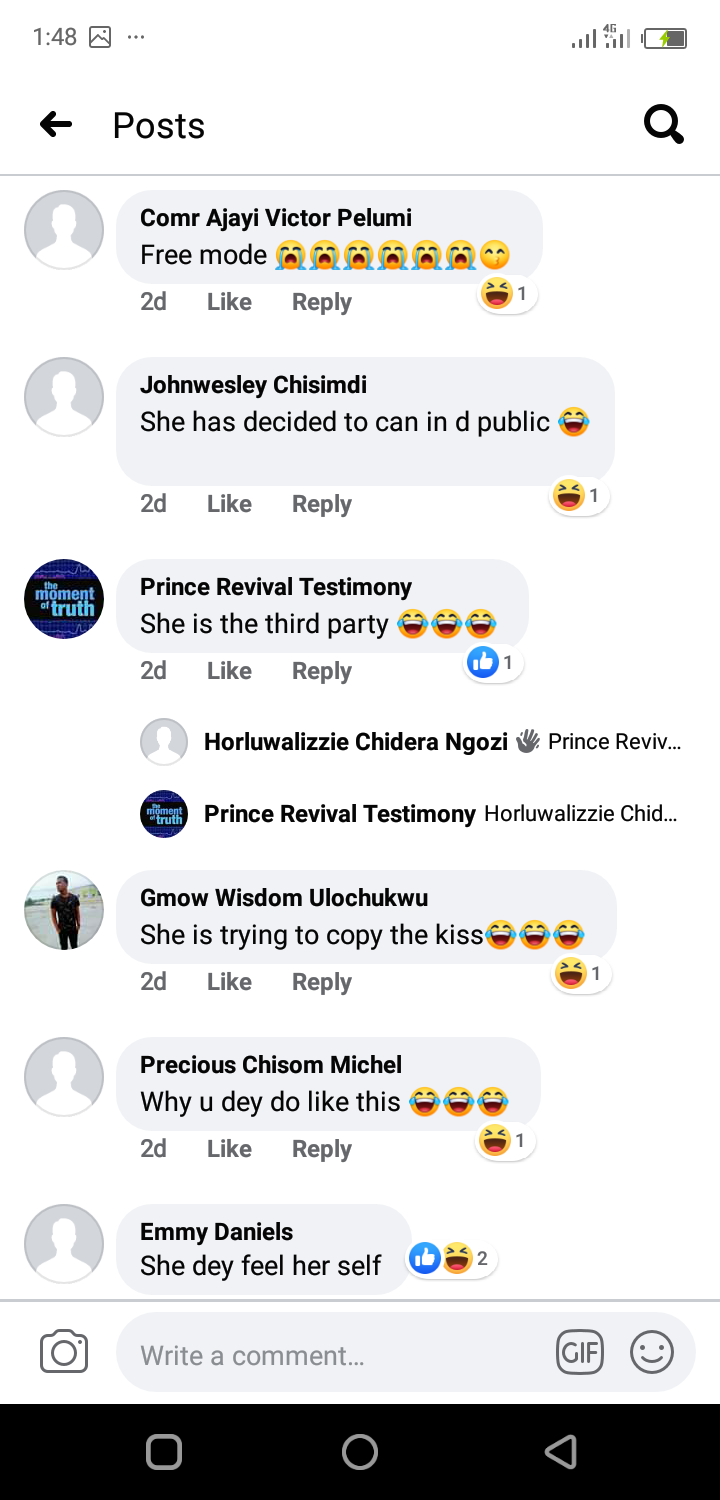The width and height of the screenshot is (720, 1500).
Task: Reply to Johnwesley Chisimdi's comment
Action: [321, 504]
